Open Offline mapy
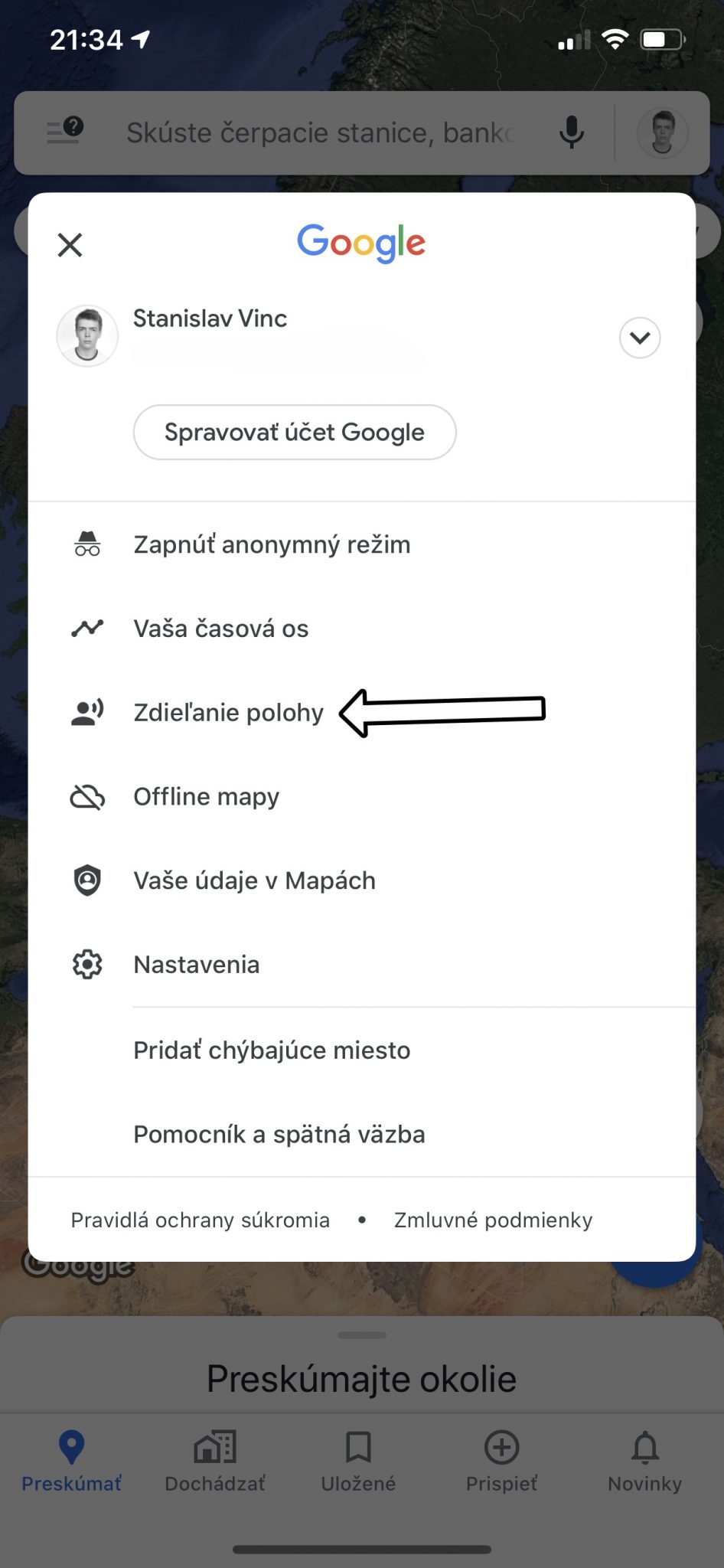724x1568 pixels. tap(362, 797)
